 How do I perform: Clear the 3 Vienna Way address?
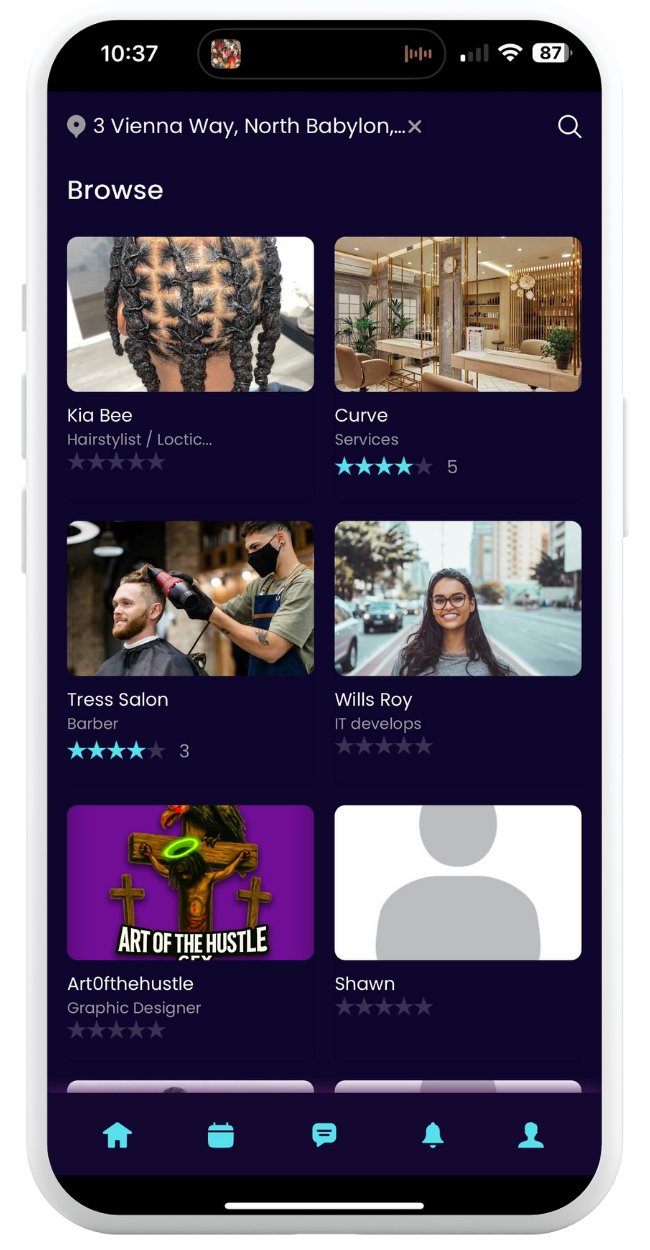(415, 127)
